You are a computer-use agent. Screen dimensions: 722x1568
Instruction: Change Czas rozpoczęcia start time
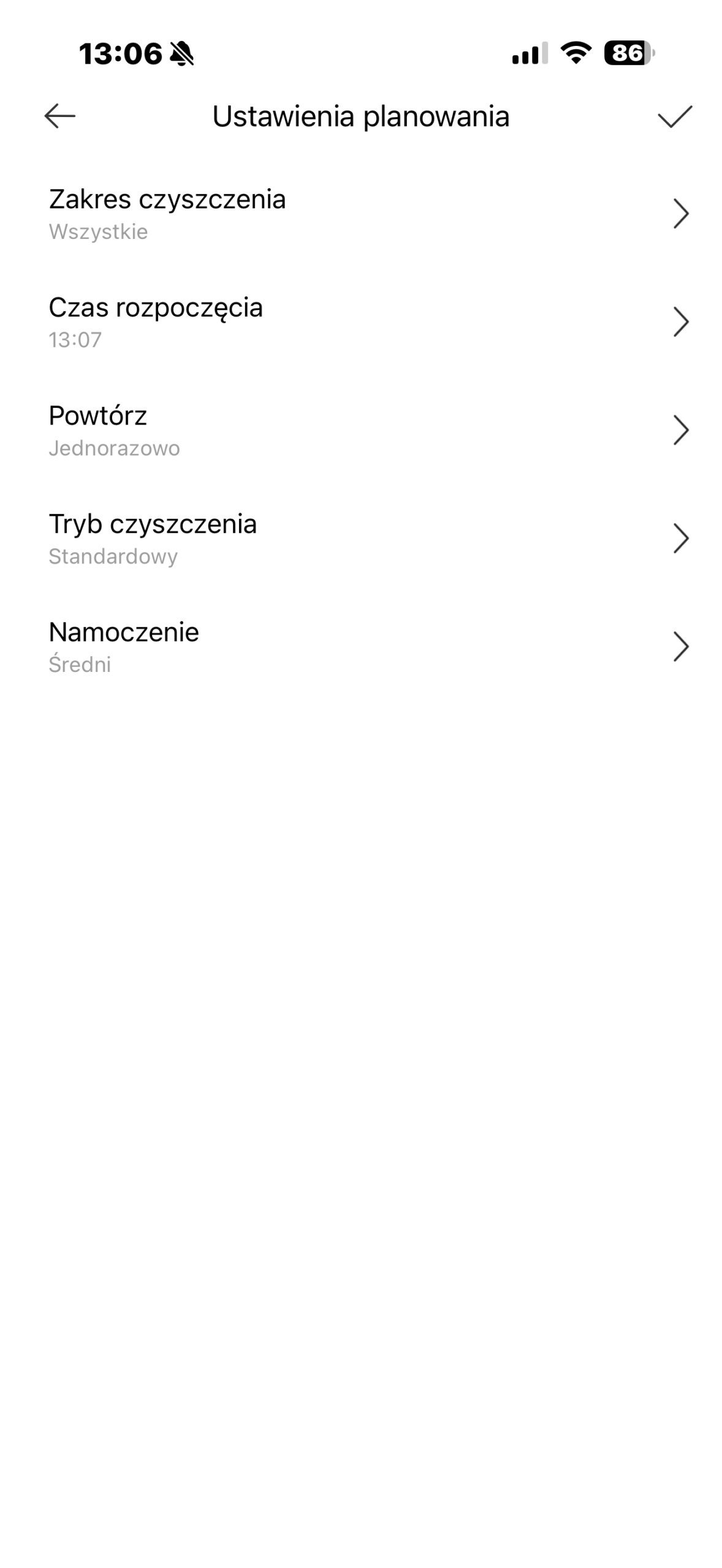tap(361, 322)
